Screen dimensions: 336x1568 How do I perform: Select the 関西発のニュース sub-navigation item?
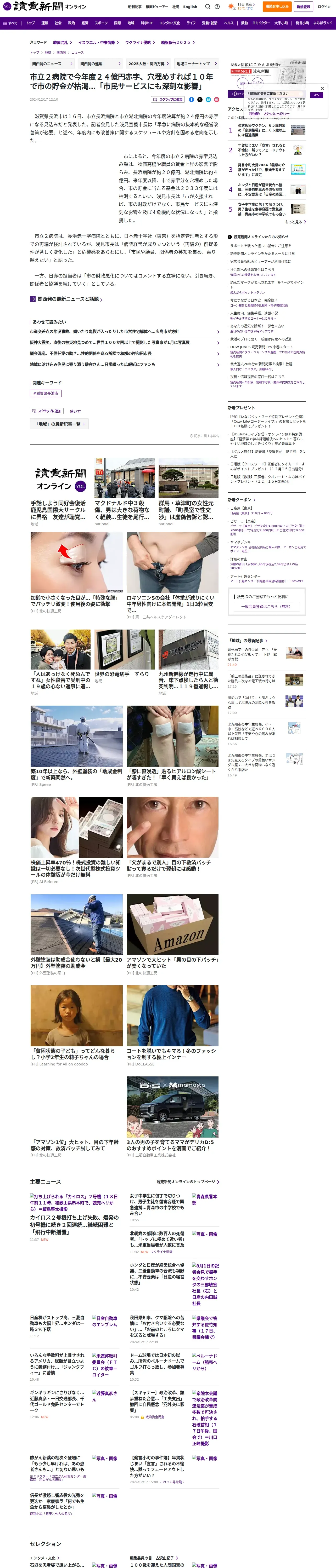point(52,63)
